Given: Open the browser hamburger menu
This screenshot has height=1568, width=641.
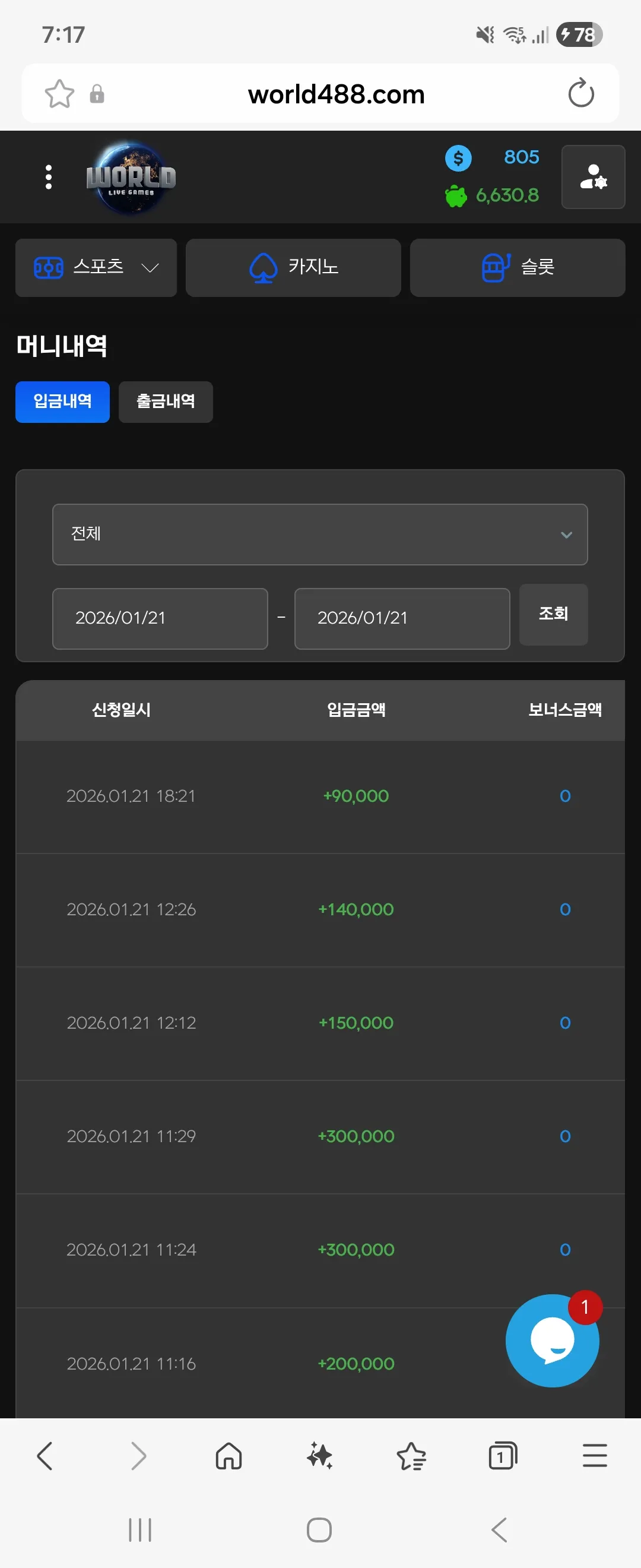Looking at the screenshot, I should point(595,1456).
